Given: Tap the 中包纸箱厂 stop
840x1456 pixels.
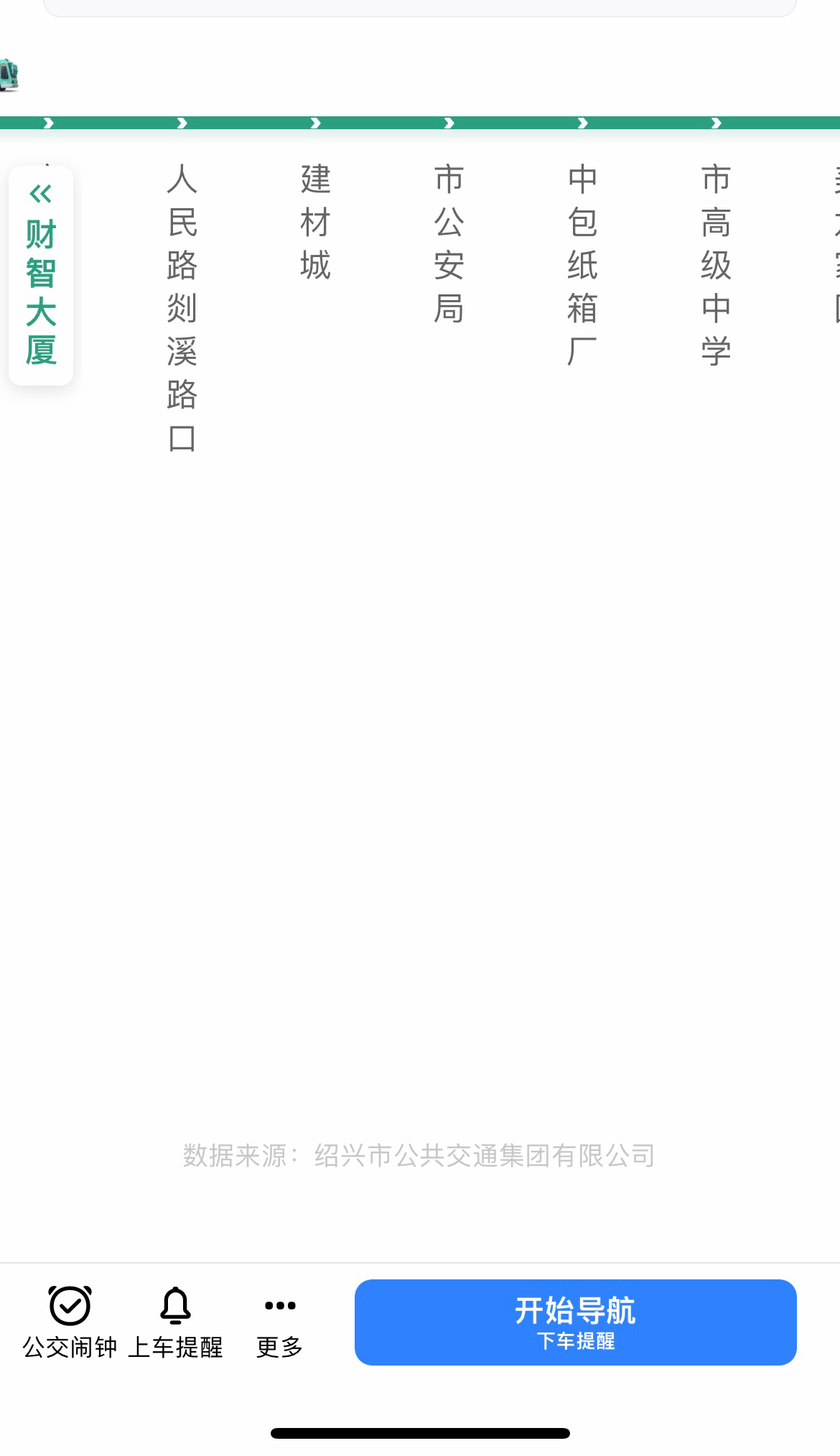Looking at the screenshot, I should 582,265.
